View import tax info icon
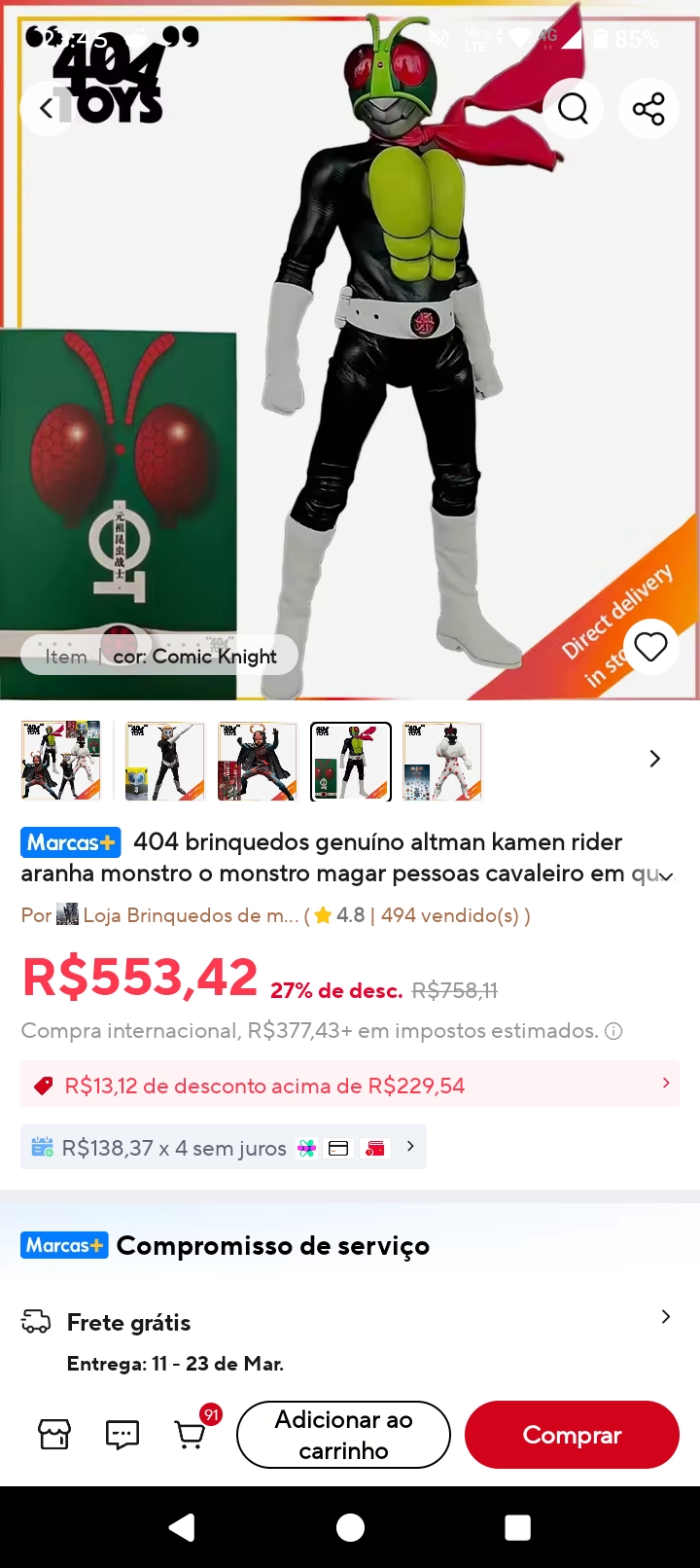 (613, 1031)
